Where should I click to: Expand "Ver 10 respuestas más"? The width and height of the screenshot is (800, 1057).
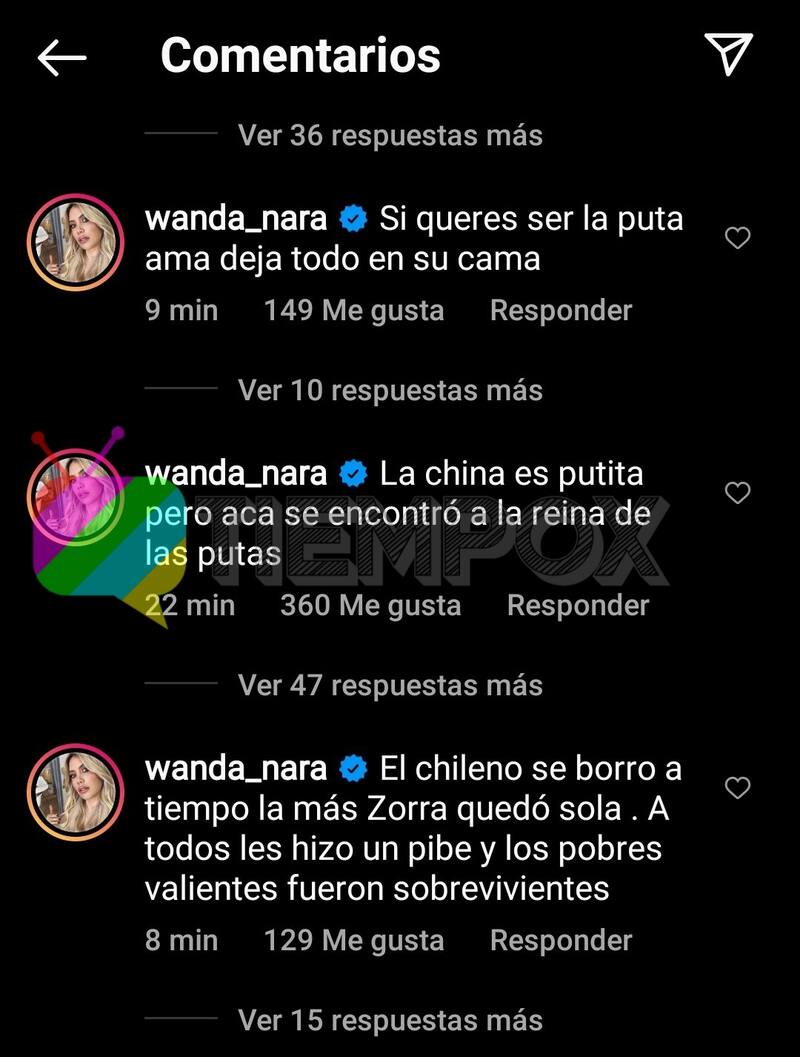click(390, 390)
